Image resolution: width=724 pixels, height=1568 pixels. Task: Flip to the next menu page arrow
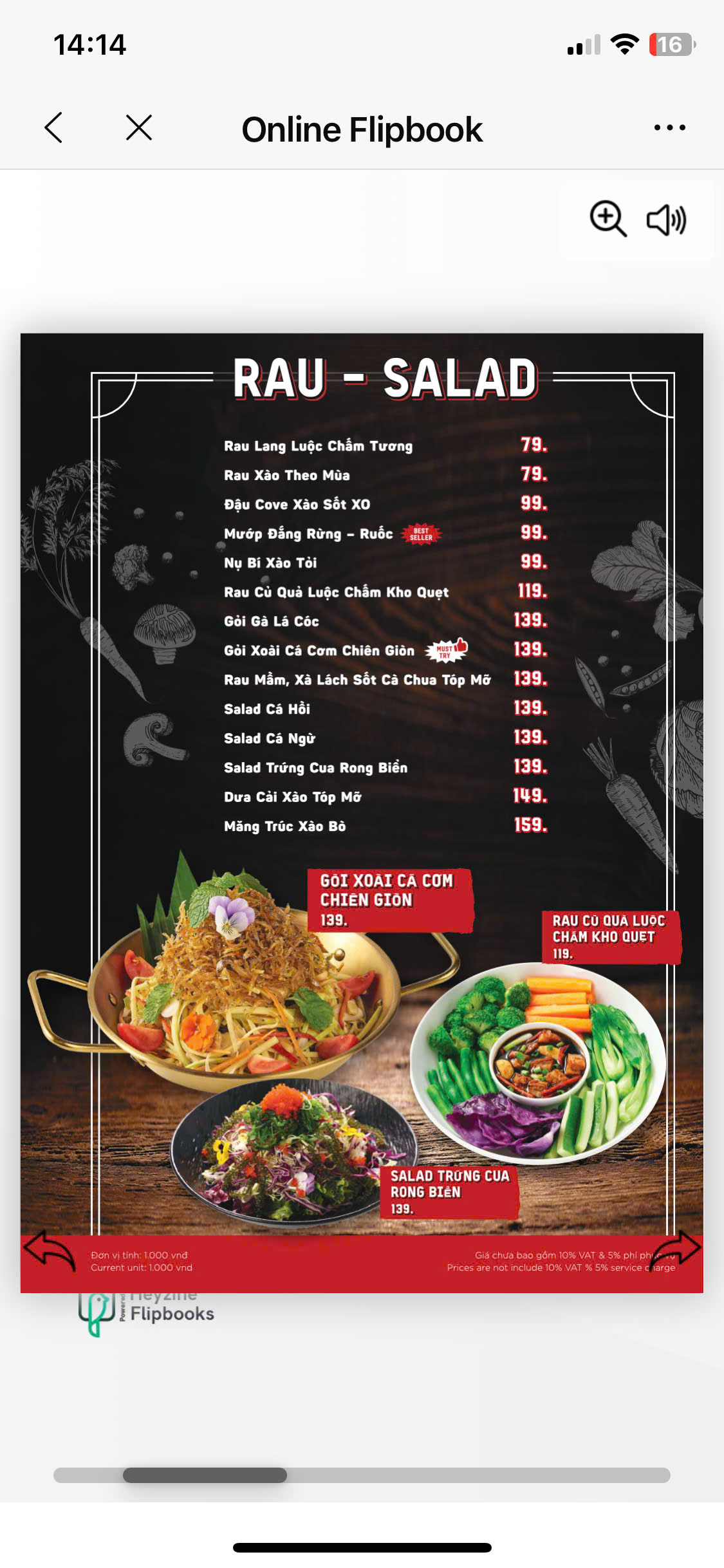675,1249
